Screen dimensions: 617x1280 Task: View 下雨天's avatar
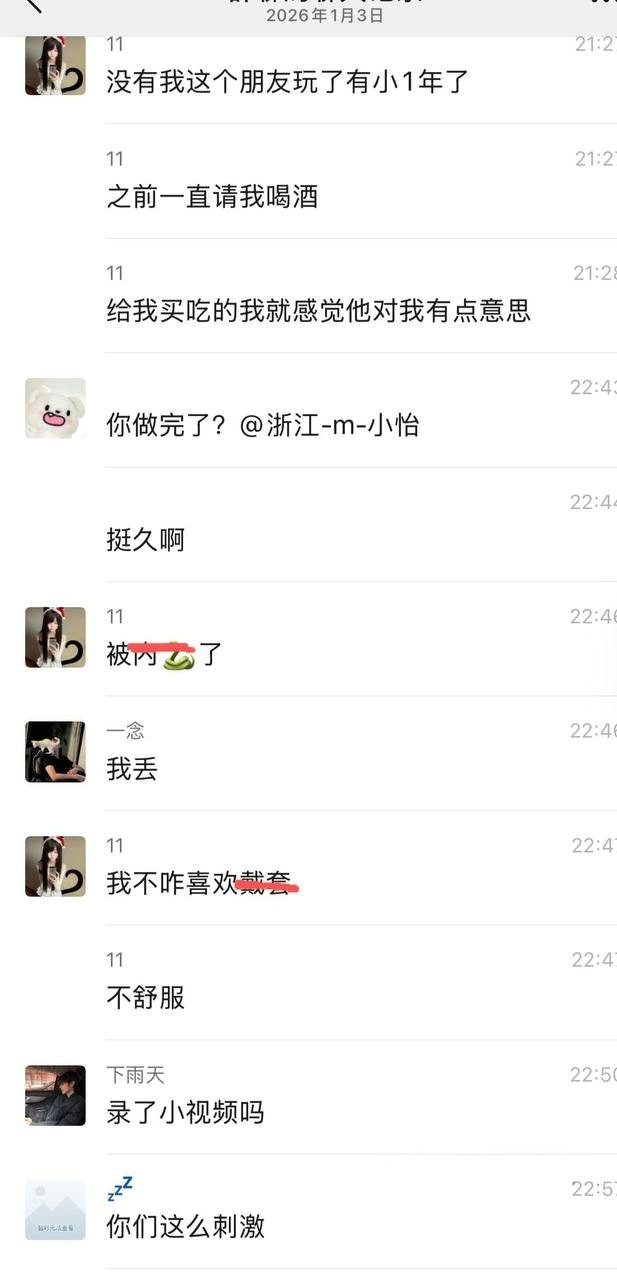coord(55,1095)
